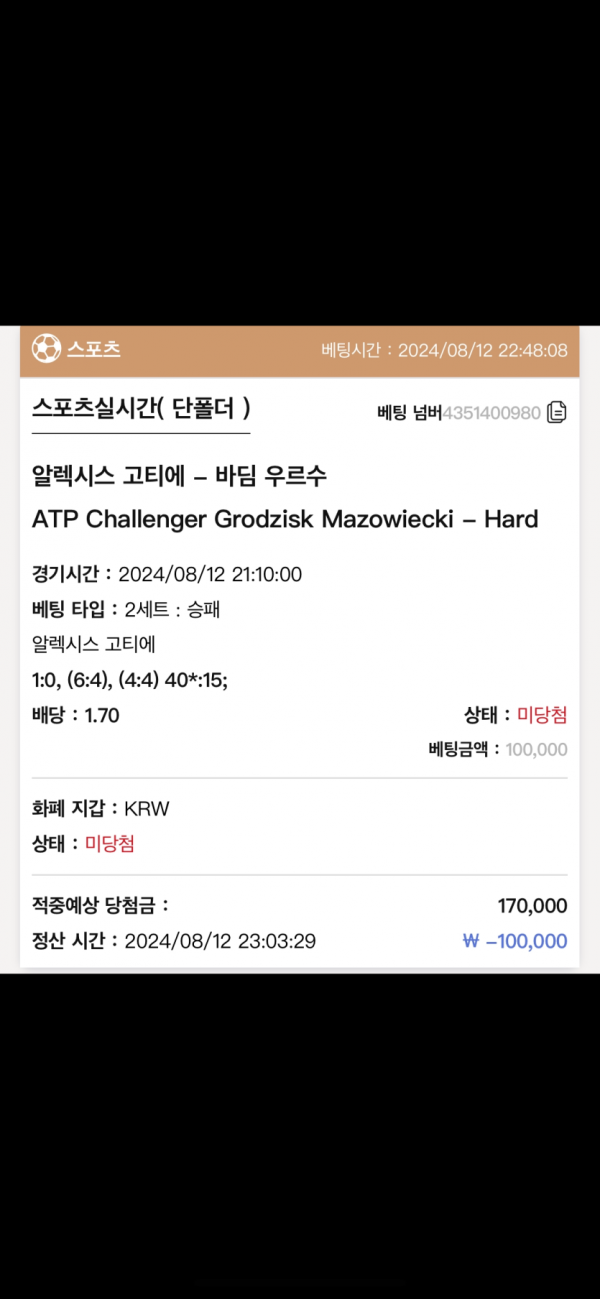Copy the betting number 4351400980
The image size is (600, 1299).
tap(557, 412)
